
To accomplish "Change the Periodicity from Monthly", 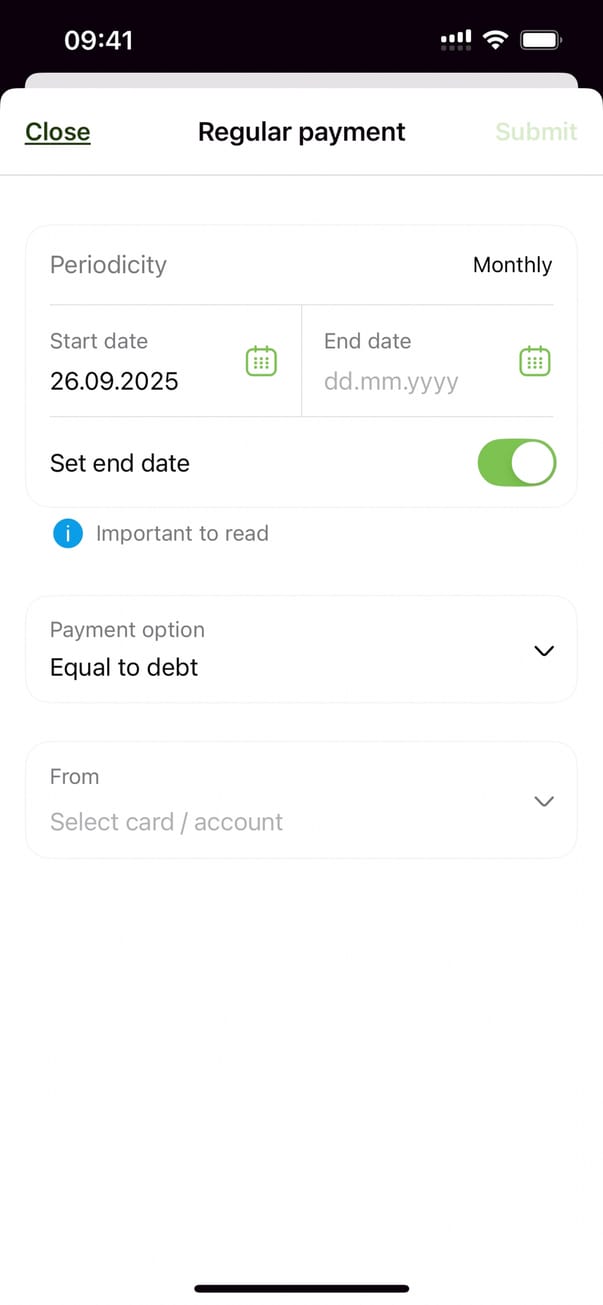I will click(x=511, y=265).
